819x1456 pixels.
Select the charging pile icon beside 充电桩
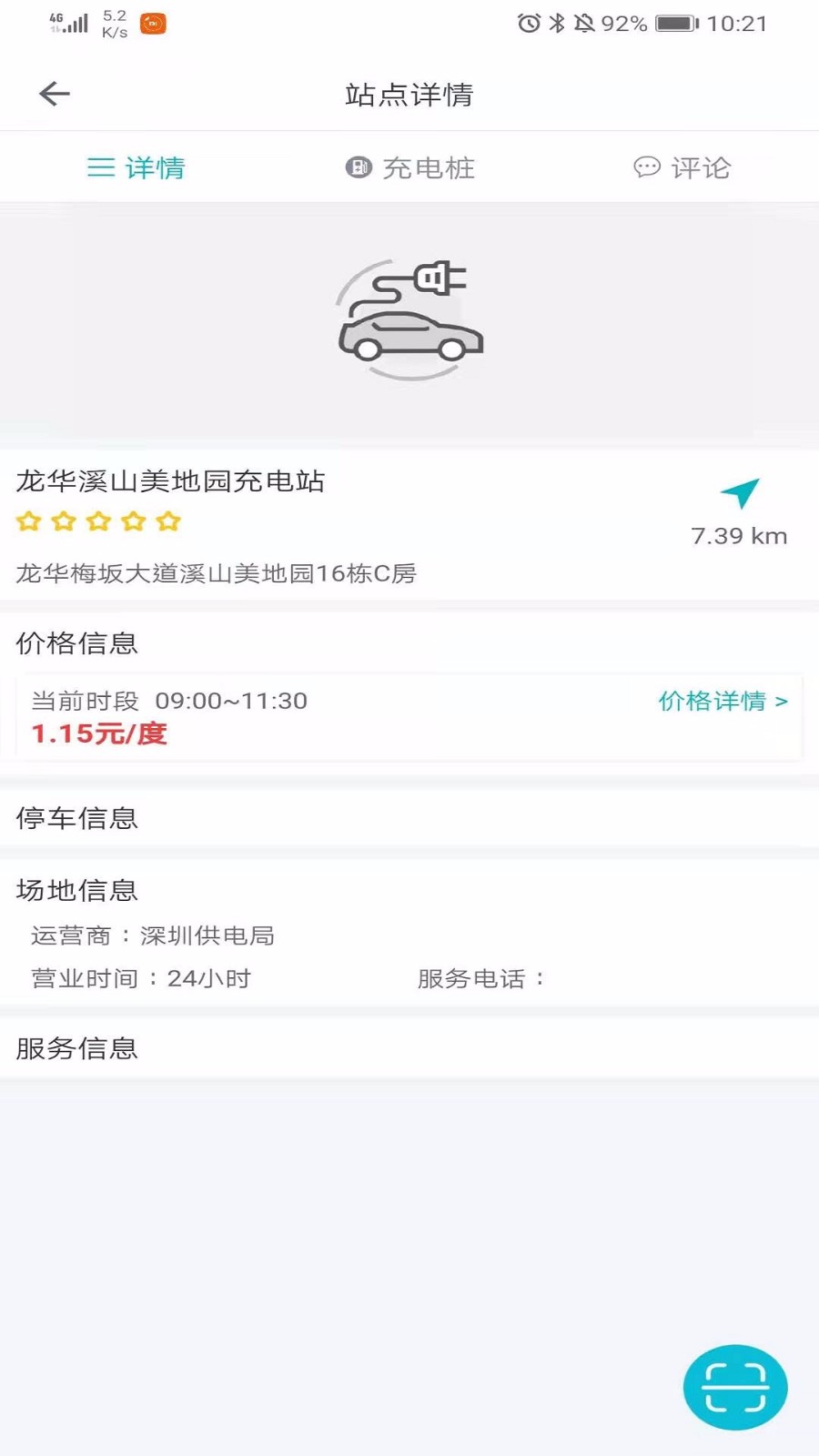tap(359, 167)
